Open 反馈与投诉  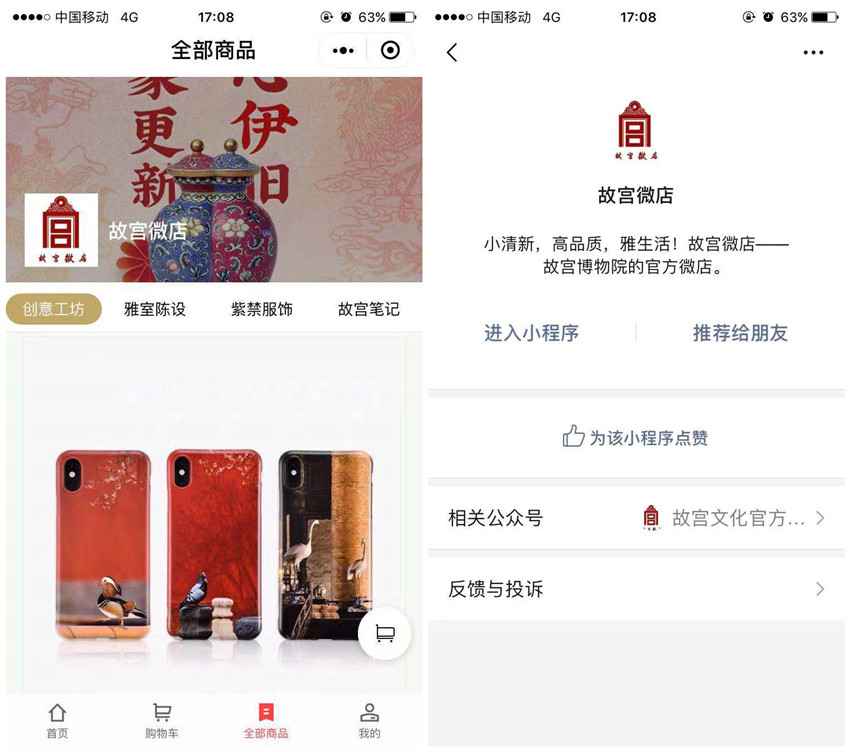(636, 589)
